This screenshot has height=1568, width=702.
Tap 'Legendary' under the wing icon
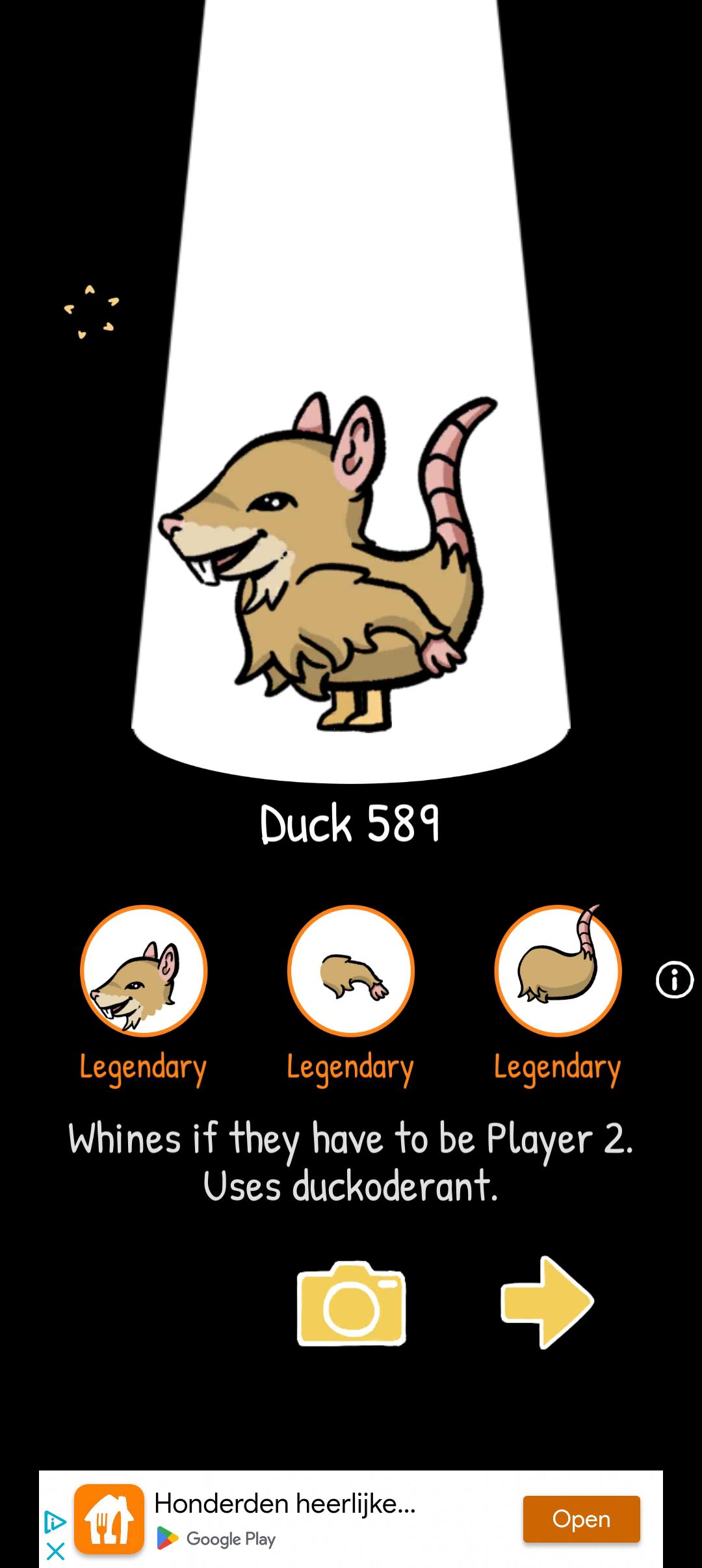351,1064
